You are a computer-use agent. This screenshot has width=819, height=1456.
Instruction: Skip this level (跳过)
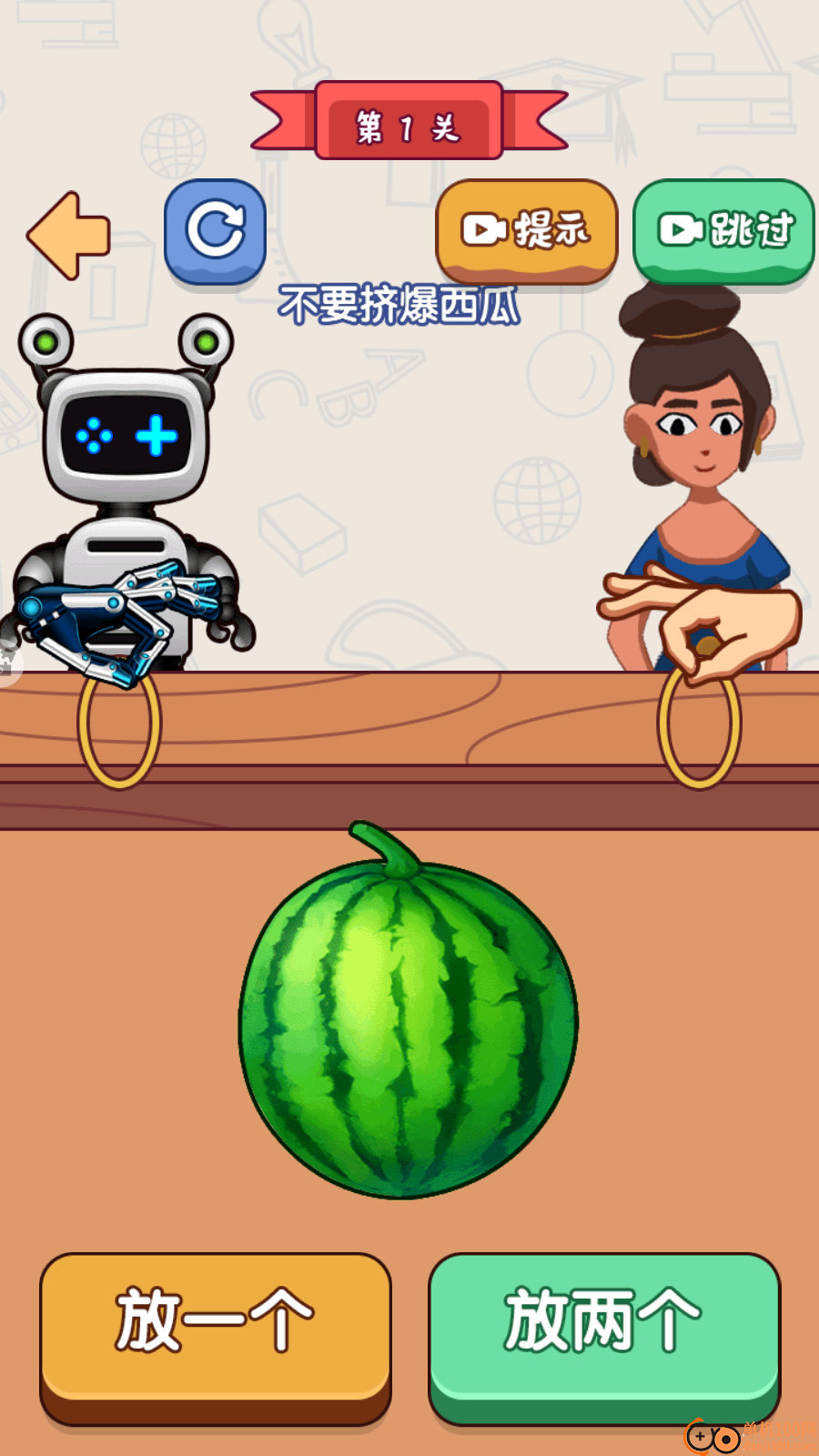tap(723, 229)
